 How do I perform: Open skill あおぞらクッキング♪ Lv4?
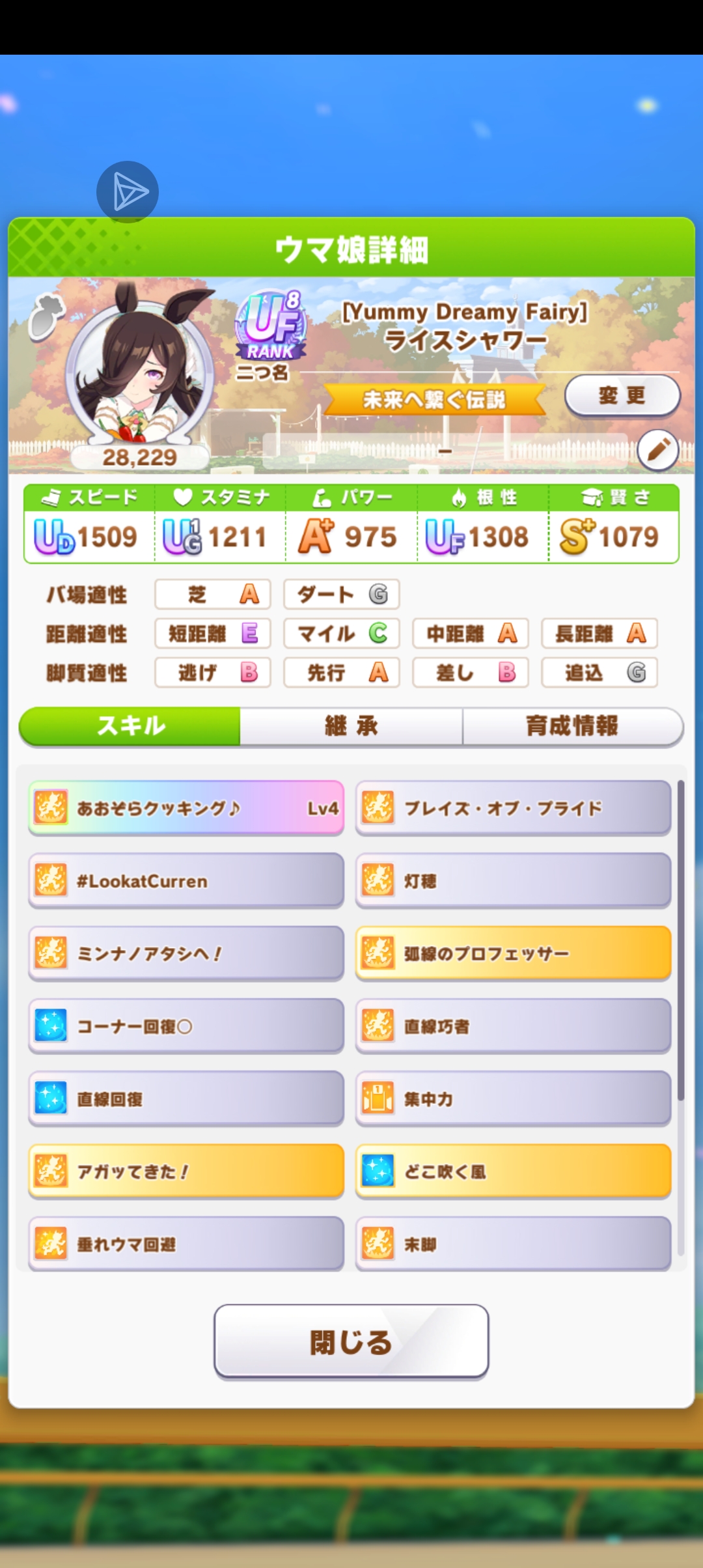pos(186,808)
